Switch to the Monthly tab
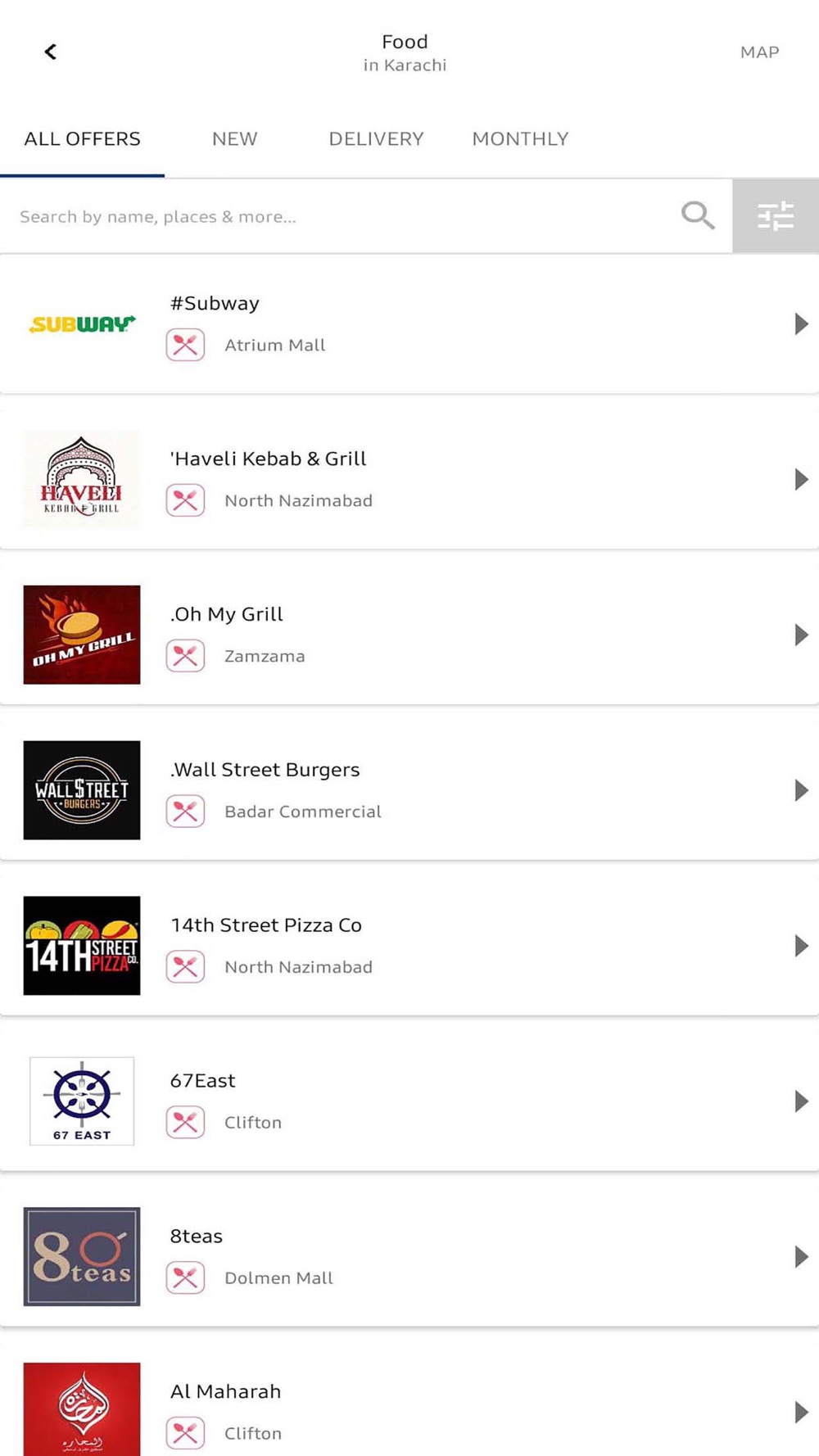The height and width of the screenshot is (1456, 819). pyautogui.click(x=520, y=139)
